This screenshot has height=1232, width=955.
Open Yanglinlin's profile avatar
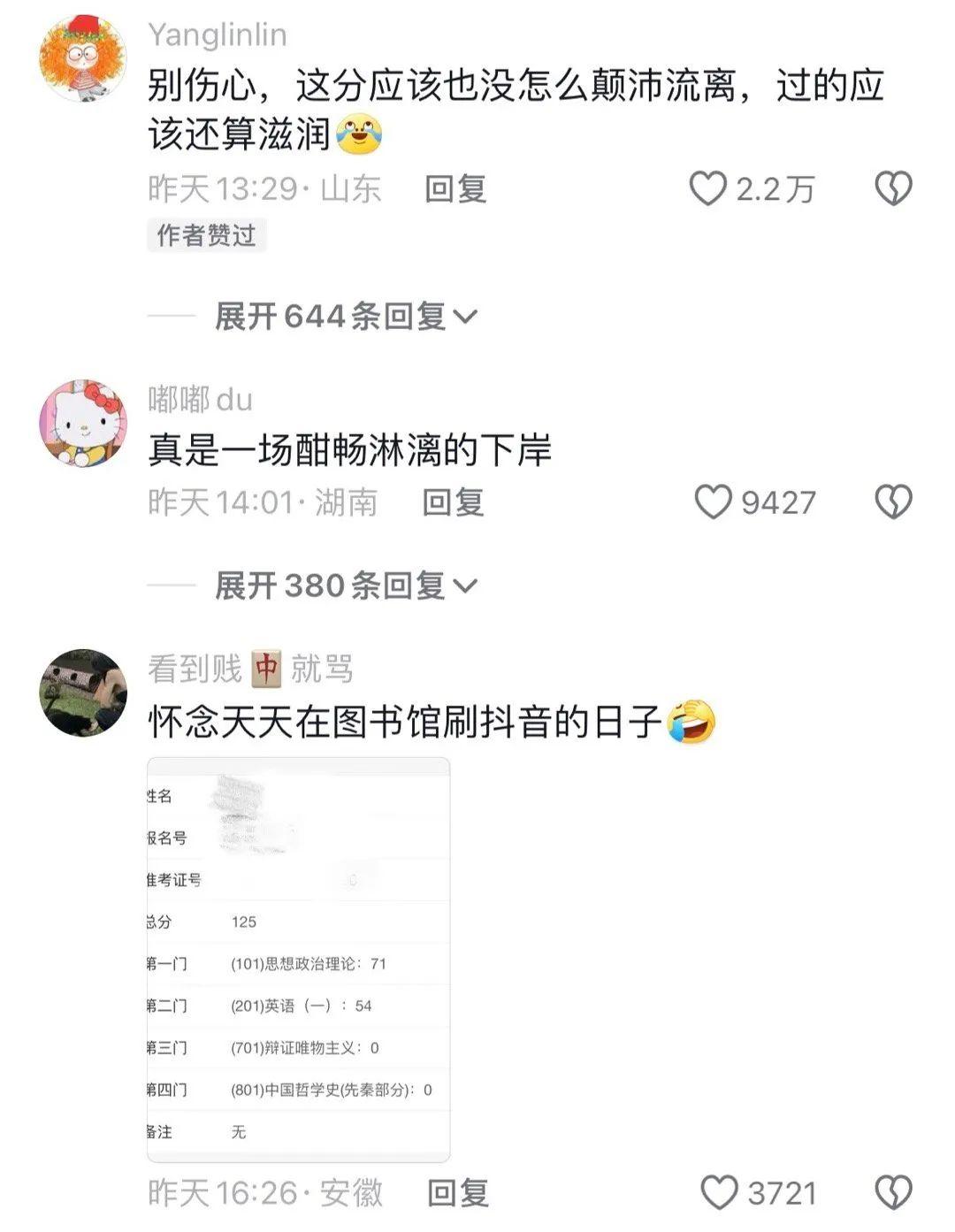pyautogui.click(x=83, y=58)
